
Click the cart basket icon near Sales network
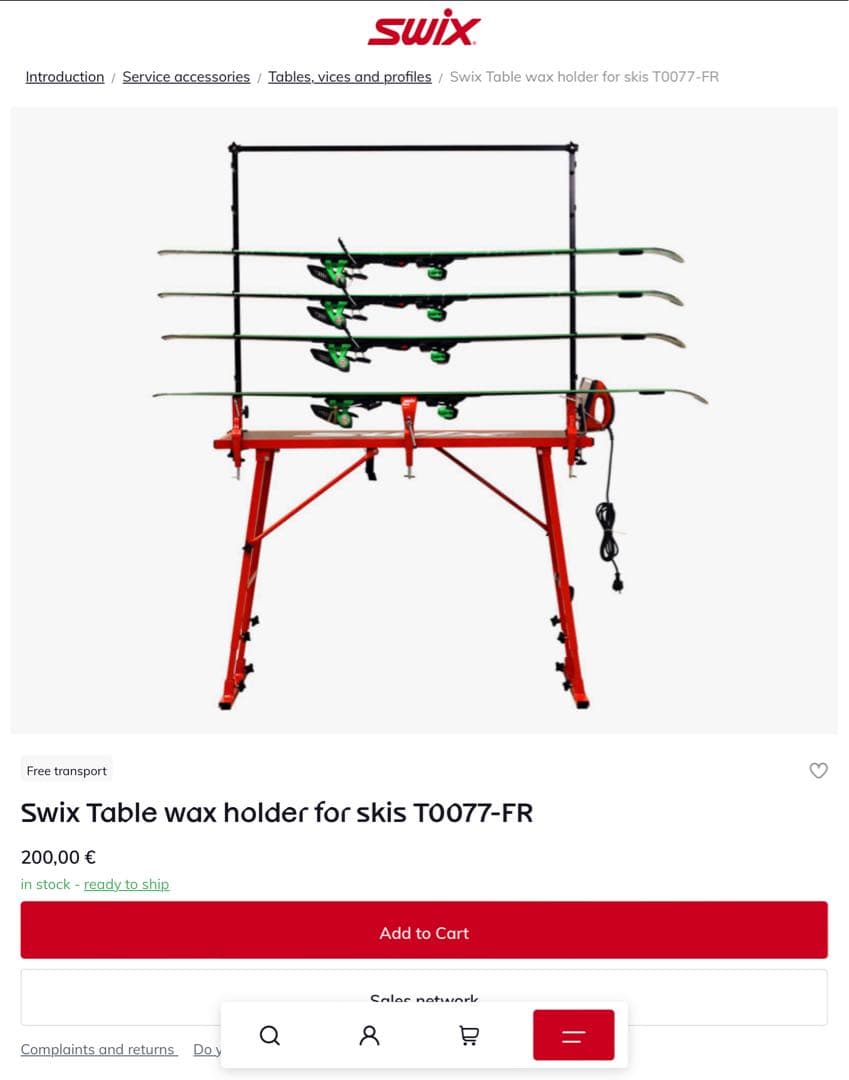point(468,1035)
